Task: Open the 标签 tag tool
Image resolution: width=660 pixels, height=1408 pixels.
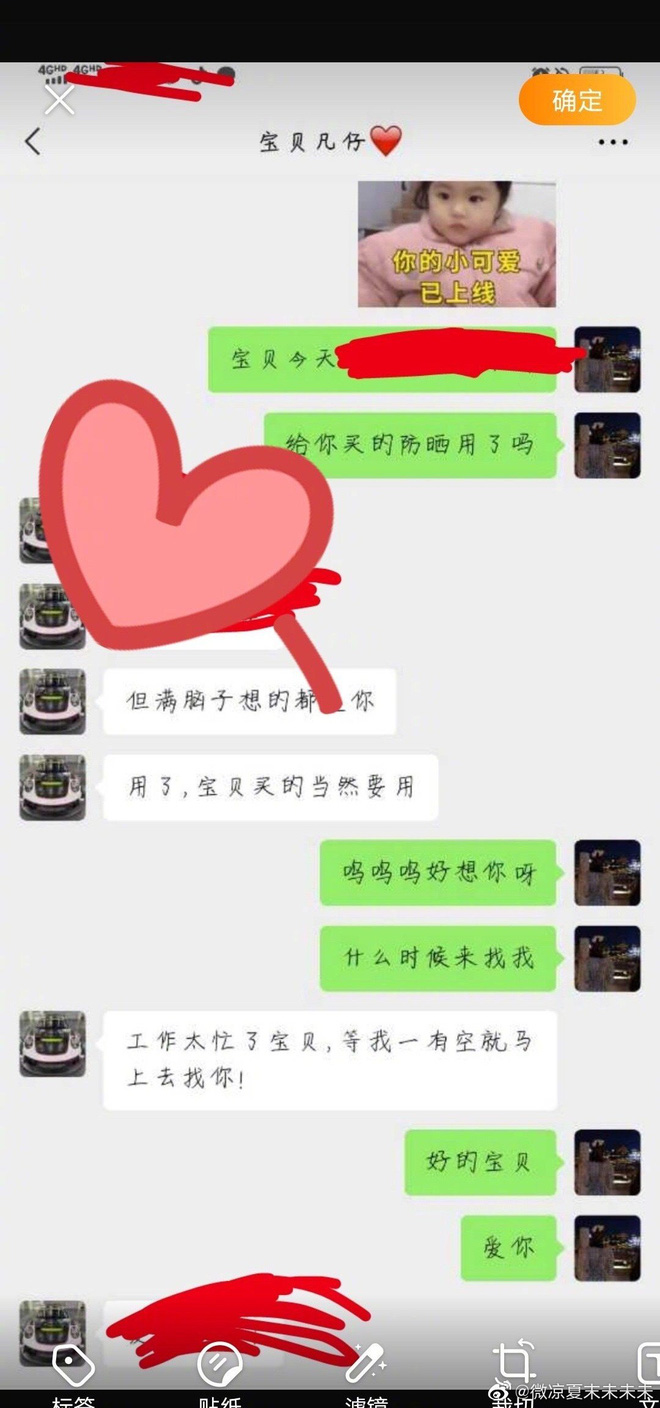Action: click(x=73, y=1370)
